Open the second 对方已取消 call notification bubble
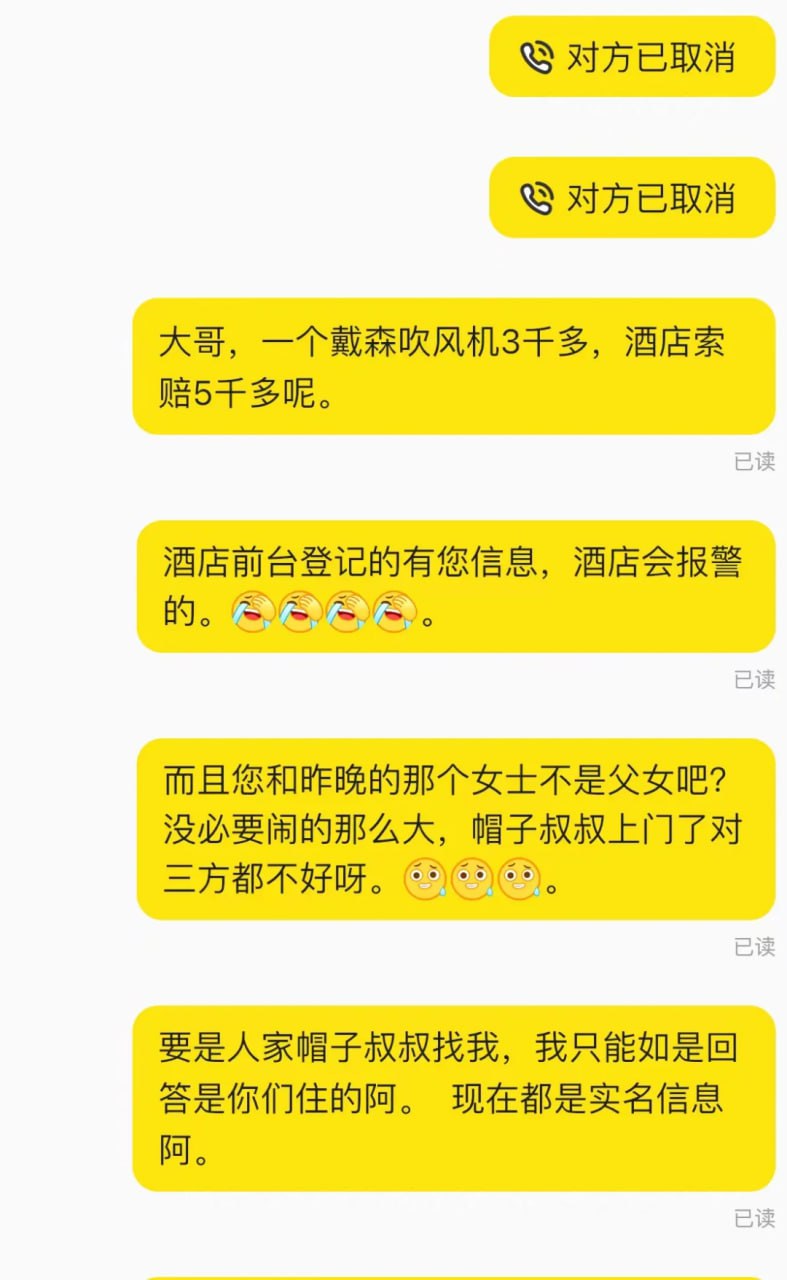 click(632, 198)
